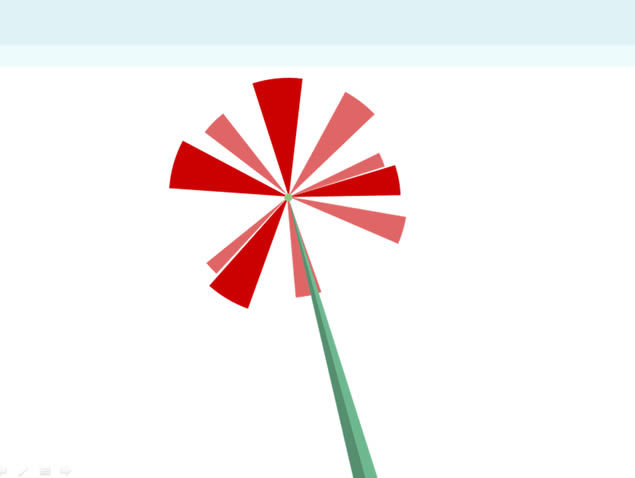Go to the previous slide arrow
This screenshot has height=478, width=635.
coord(3,470)
